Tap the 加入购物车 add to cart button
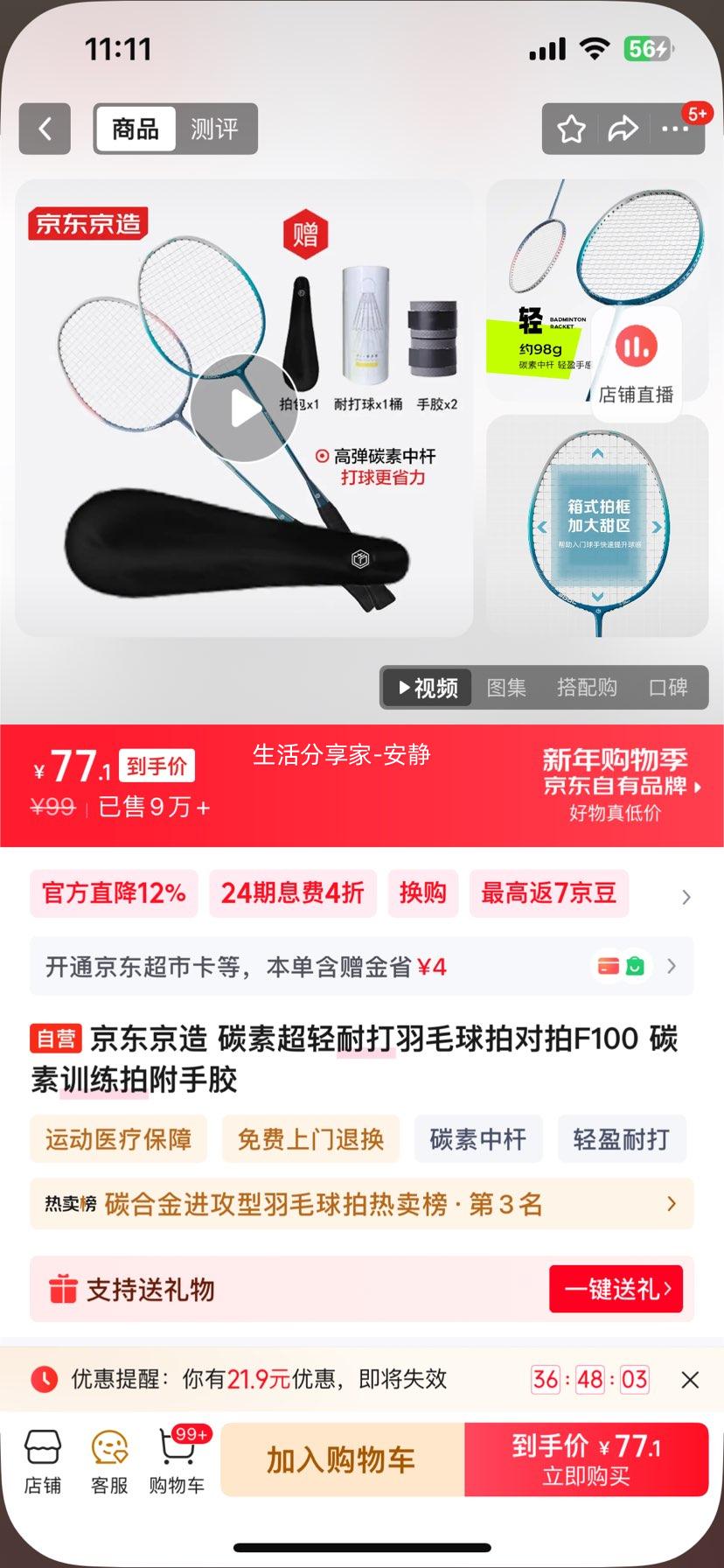 342,1459
